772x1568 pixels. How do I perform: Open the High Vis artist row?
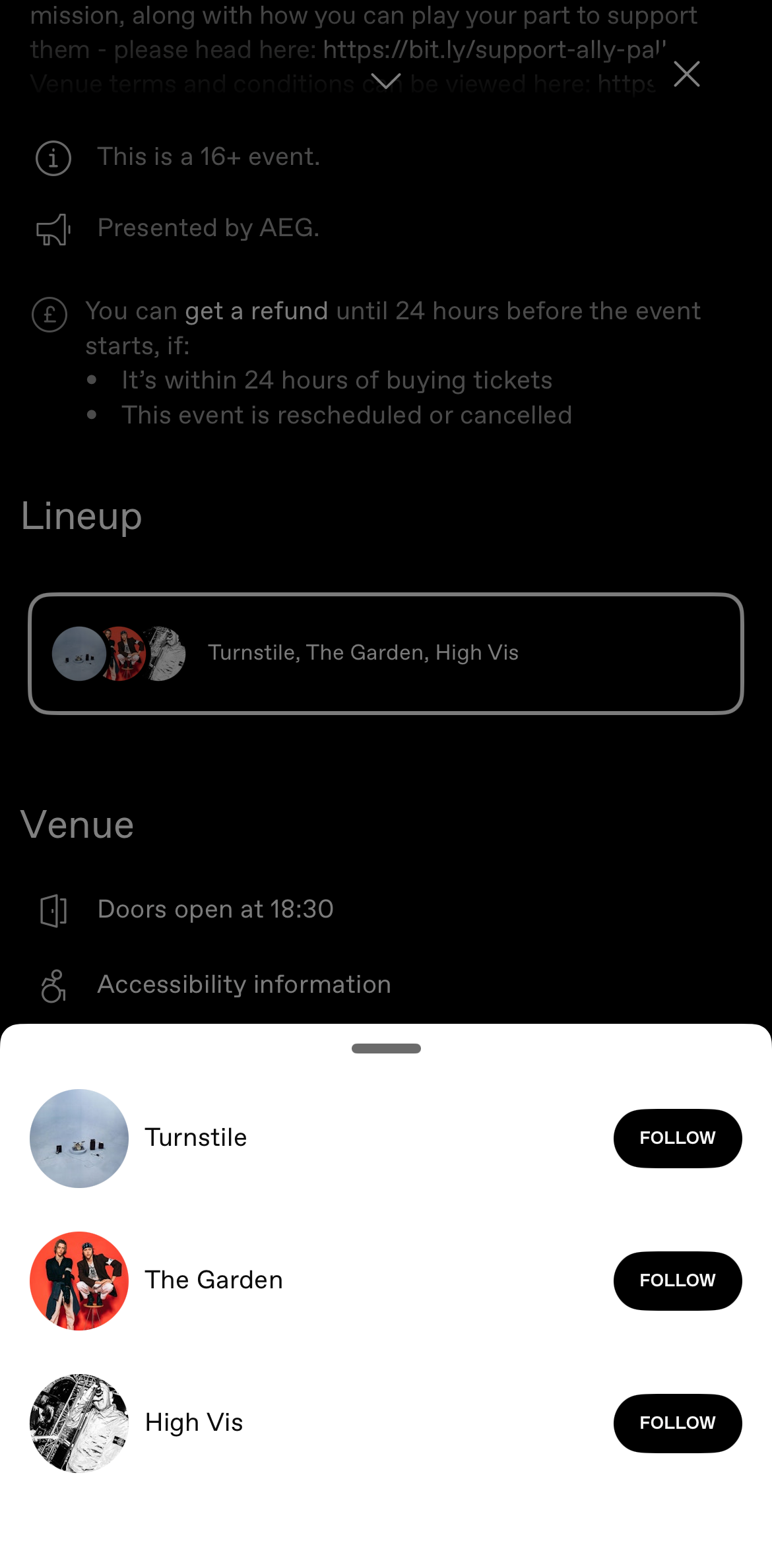(310, 1423)
